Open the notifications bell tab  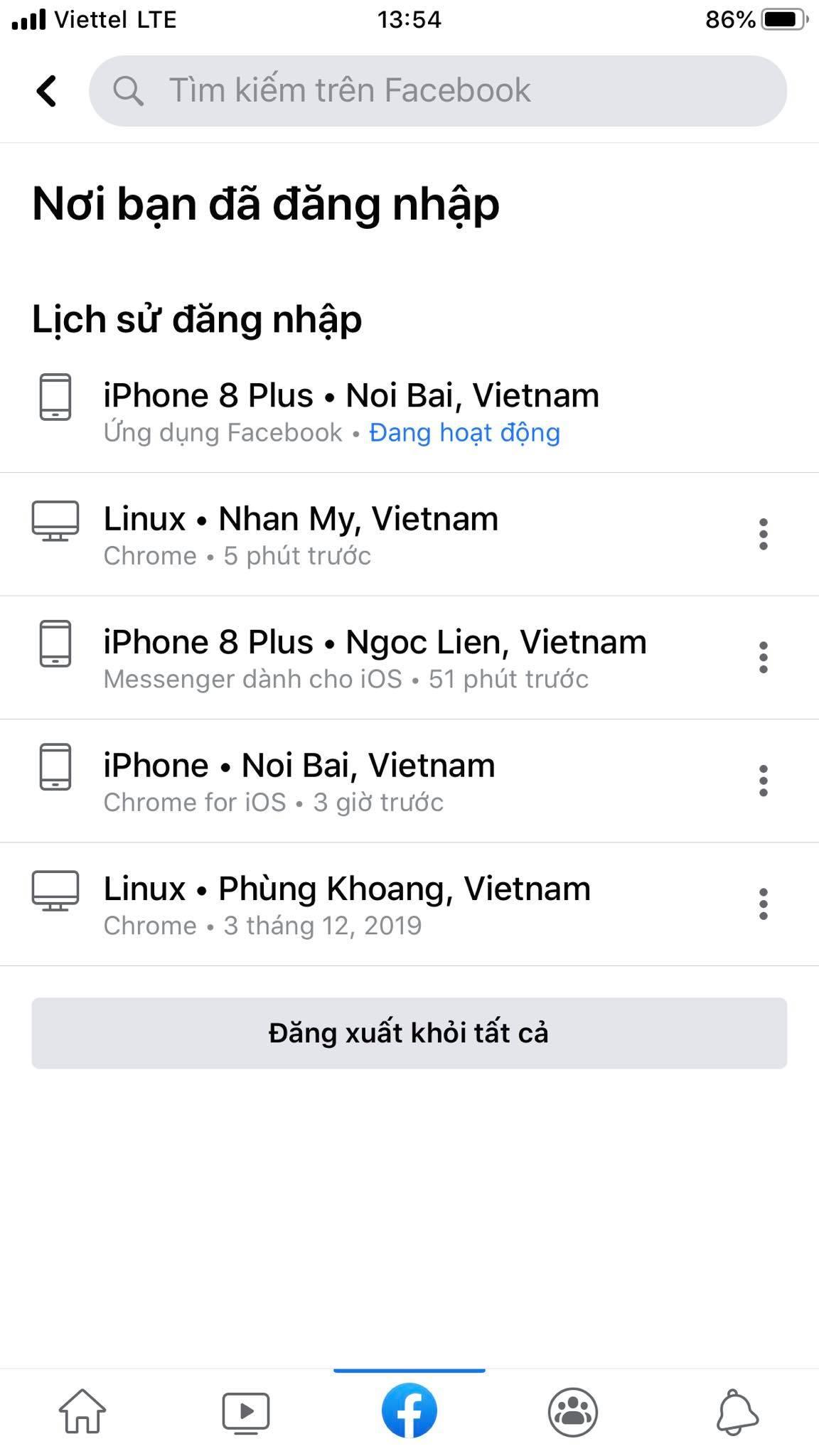click(x=737, y=1411)
